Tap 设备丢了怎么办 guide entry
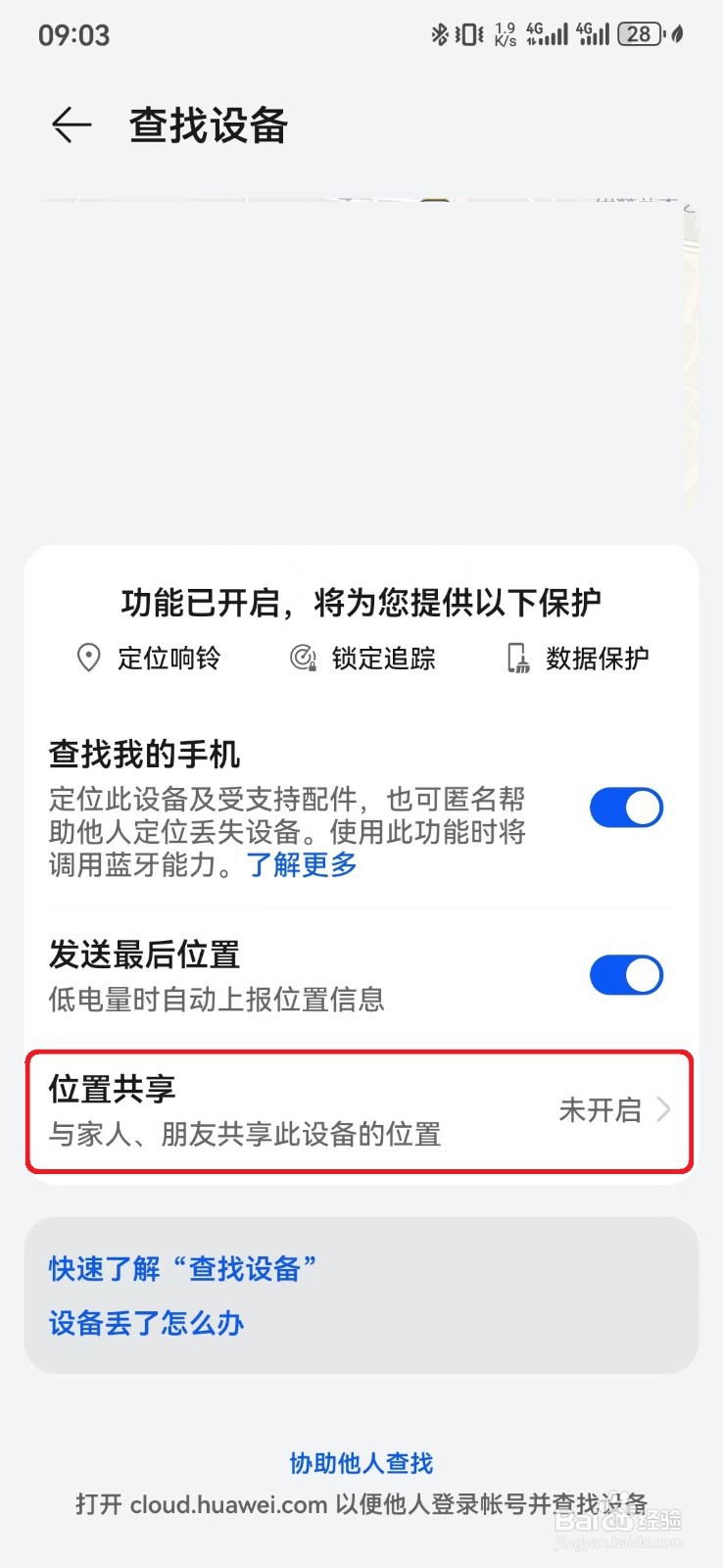723x1568 pixels. coord(146,1324)
